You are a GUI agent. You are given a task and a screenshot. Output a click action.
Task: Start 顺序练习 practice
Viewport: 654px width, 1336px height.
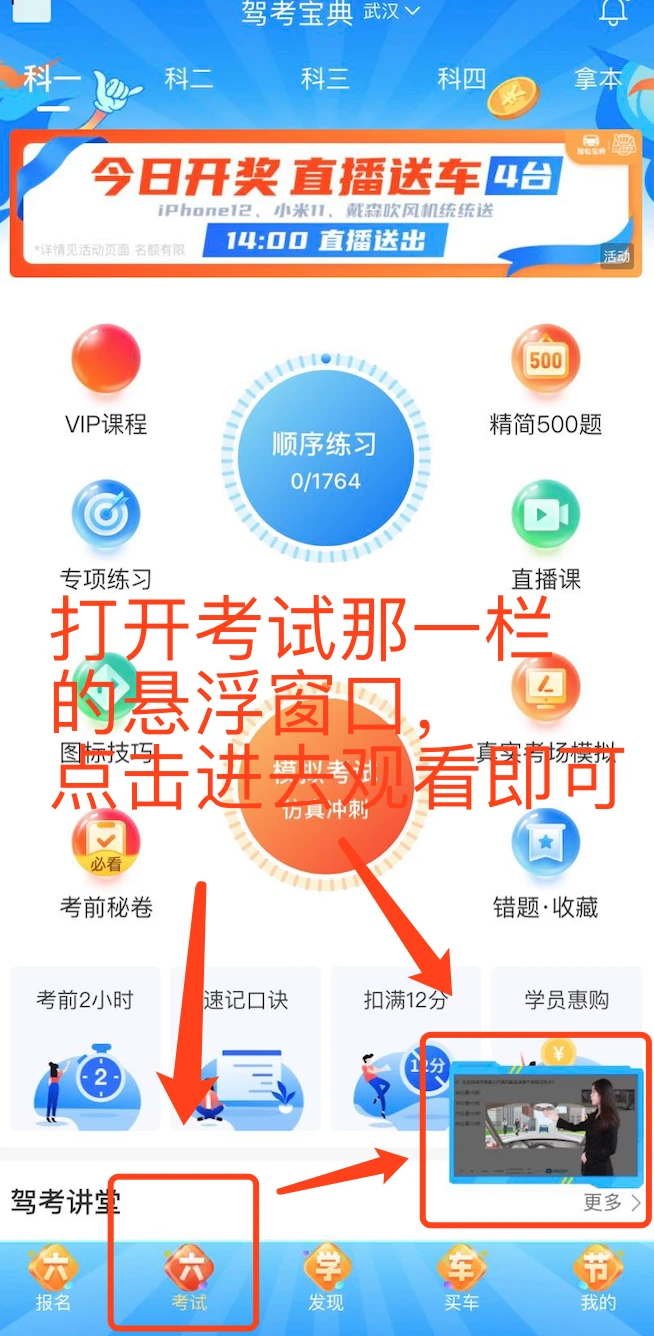click(326, 460)
